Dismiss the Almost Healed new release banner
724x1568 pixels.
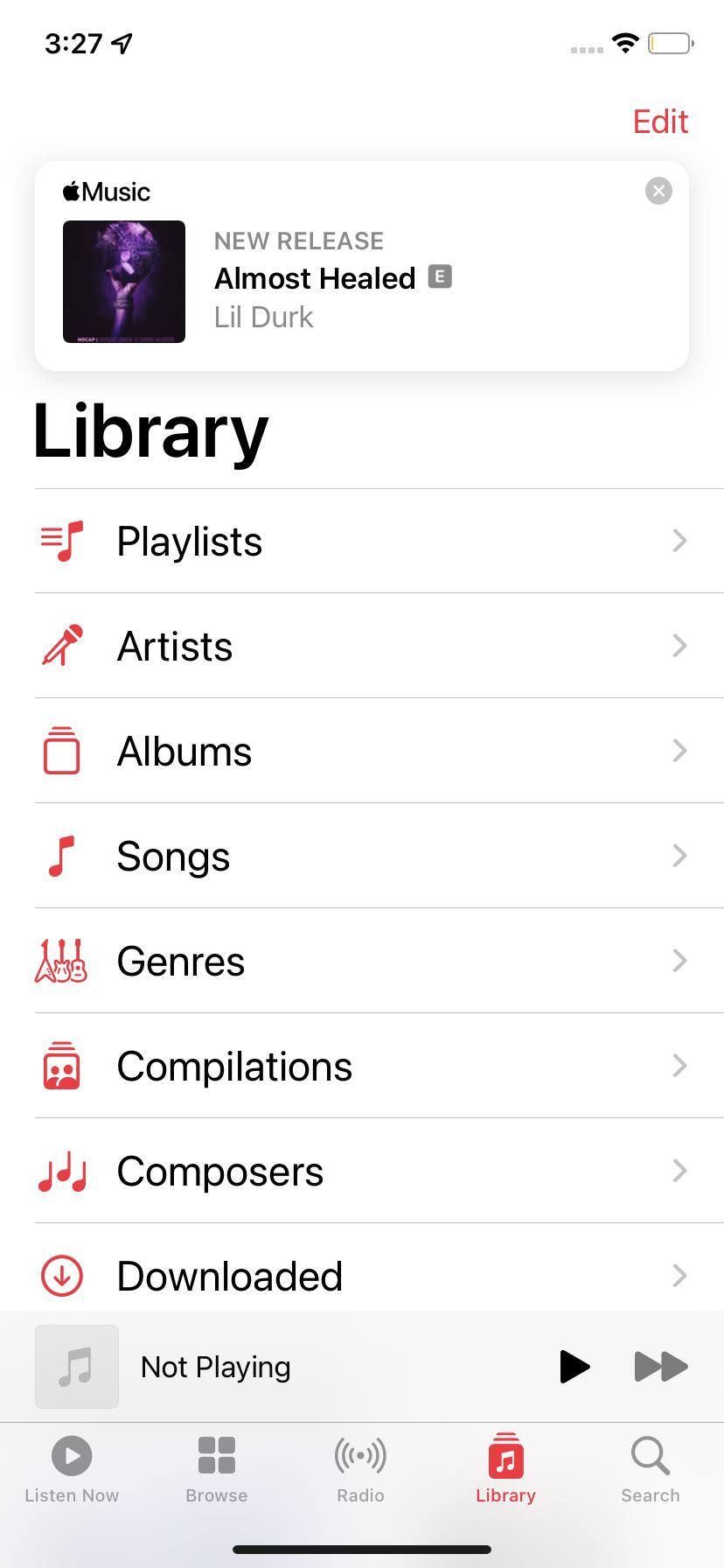[x=658, y=191]
